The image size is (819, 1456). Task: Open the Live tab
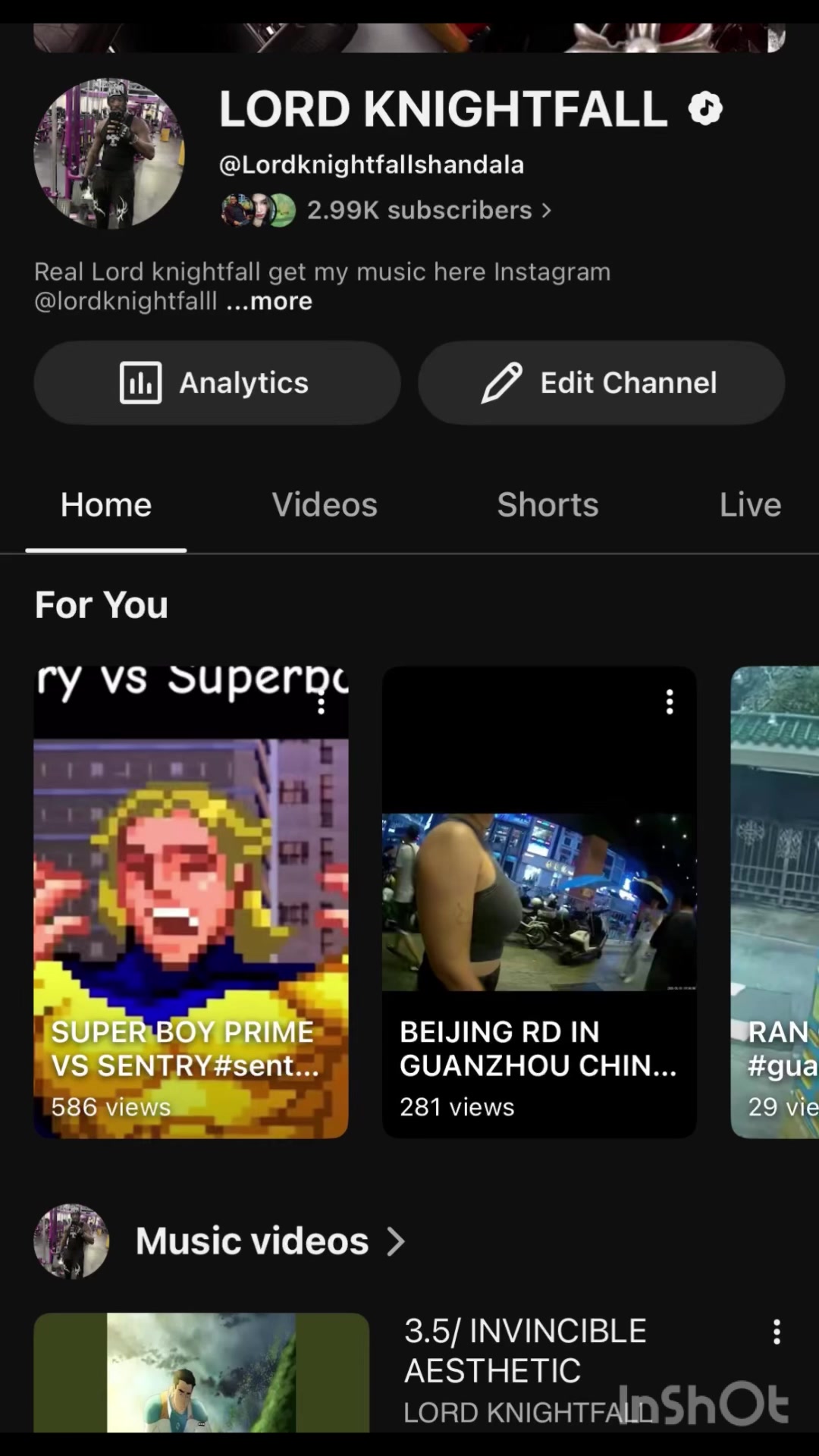(750, 505)
